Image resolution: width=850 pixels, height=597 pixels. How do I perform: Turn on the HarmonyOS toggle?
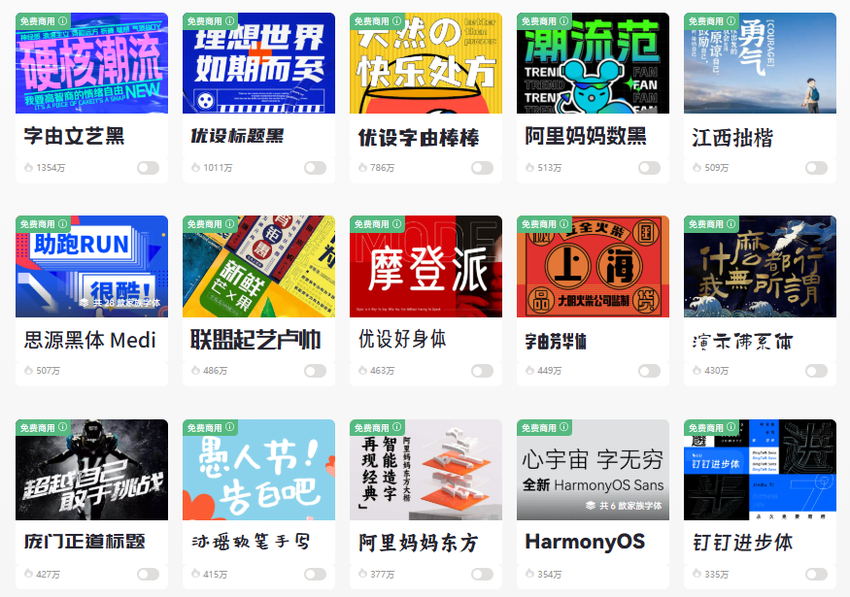coord(649,575)
